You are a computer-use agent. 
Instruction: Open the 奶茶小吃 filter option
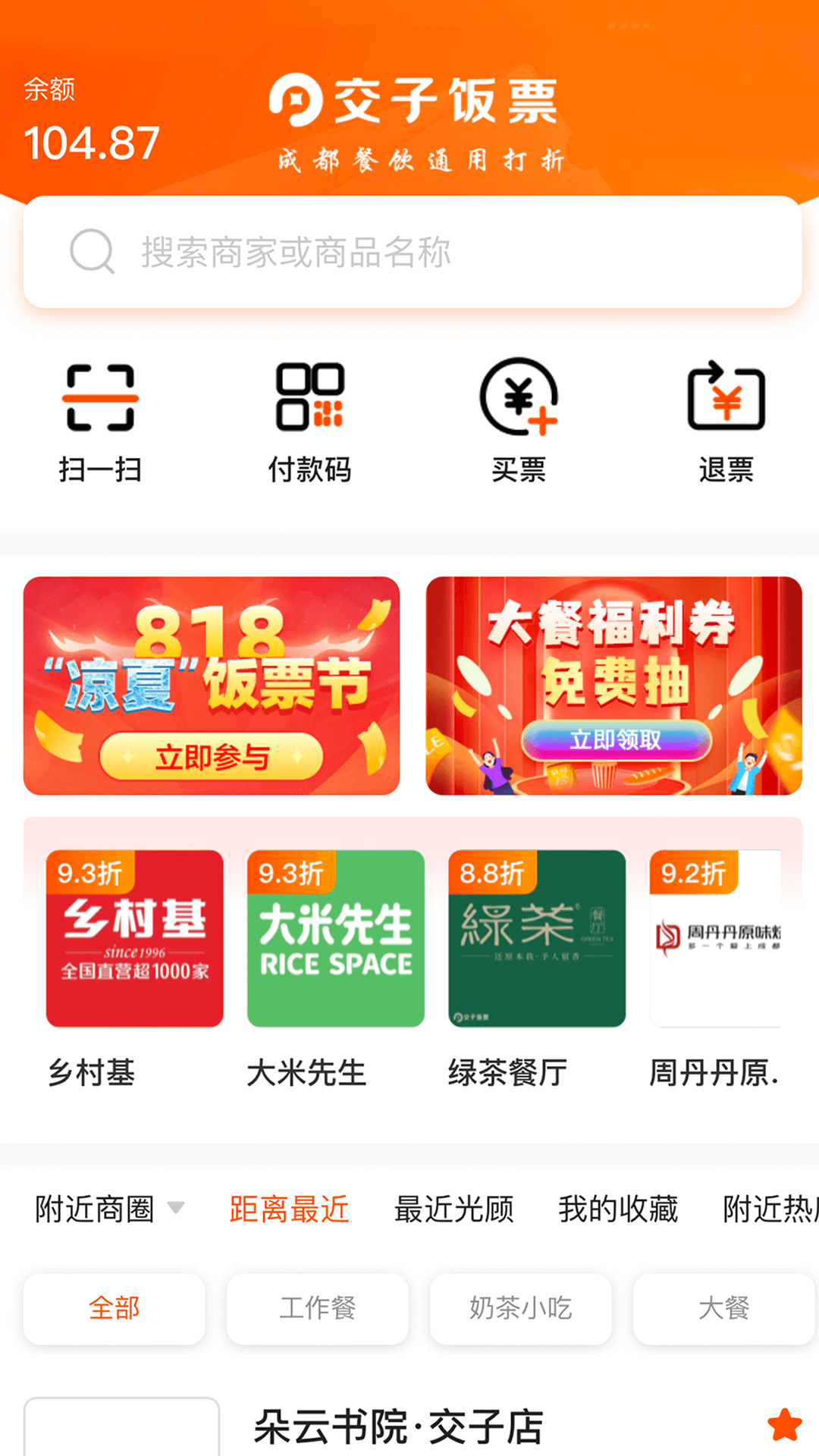pyautogui.click(x=520, y=1308)
